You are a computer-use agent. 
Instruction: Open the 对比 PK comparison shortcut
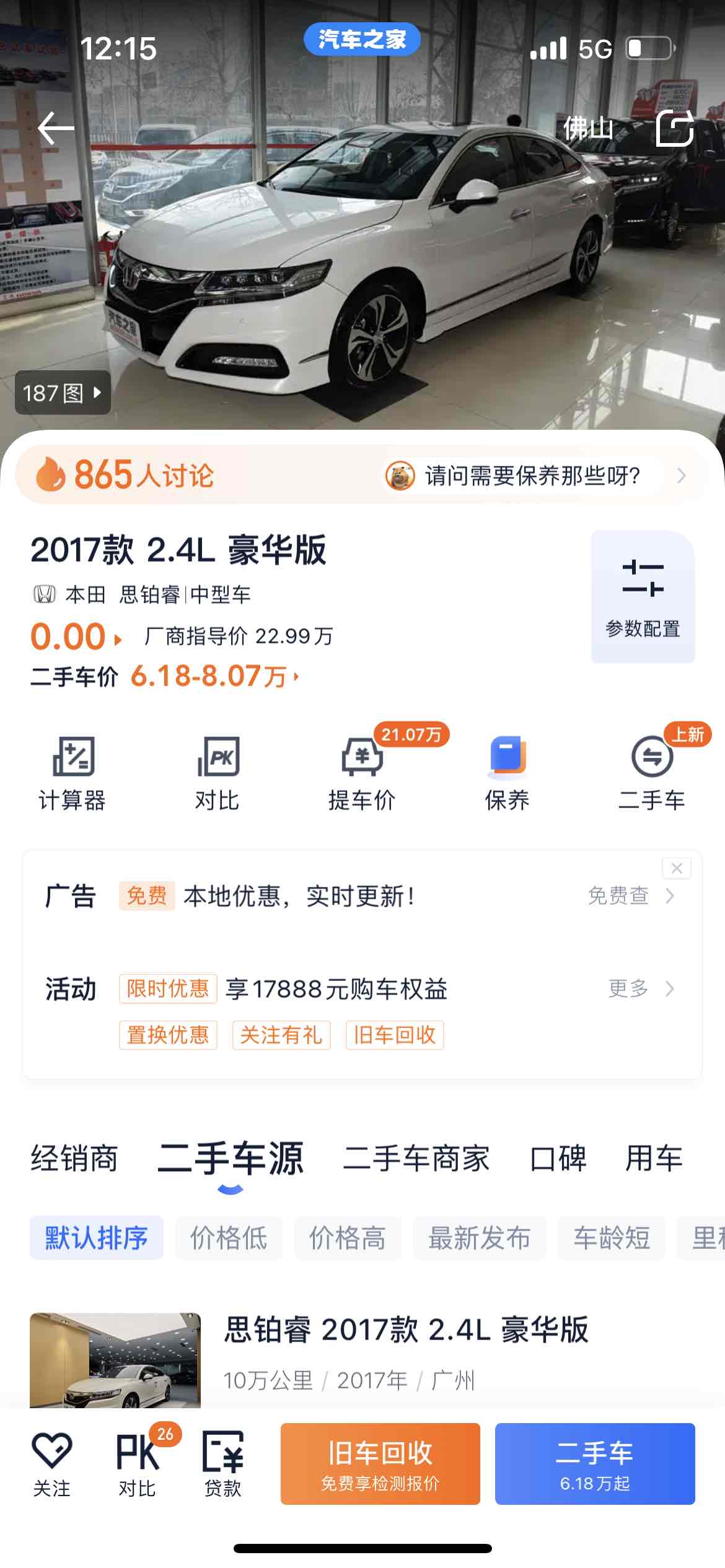point(217,773)
